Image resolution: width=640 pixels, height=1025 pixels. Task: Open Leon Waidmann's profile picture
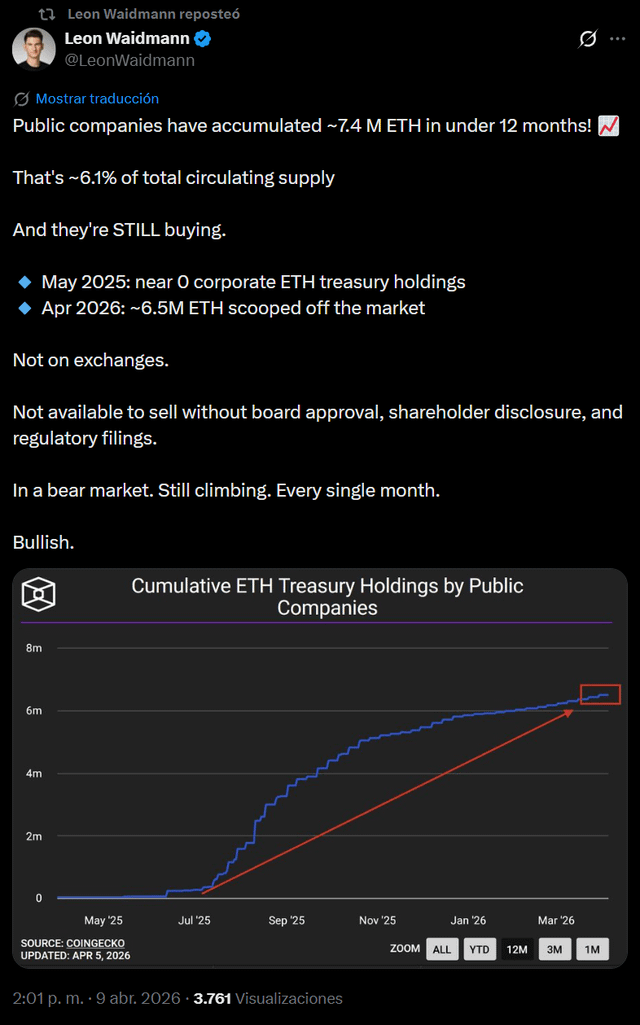point(33,49)
